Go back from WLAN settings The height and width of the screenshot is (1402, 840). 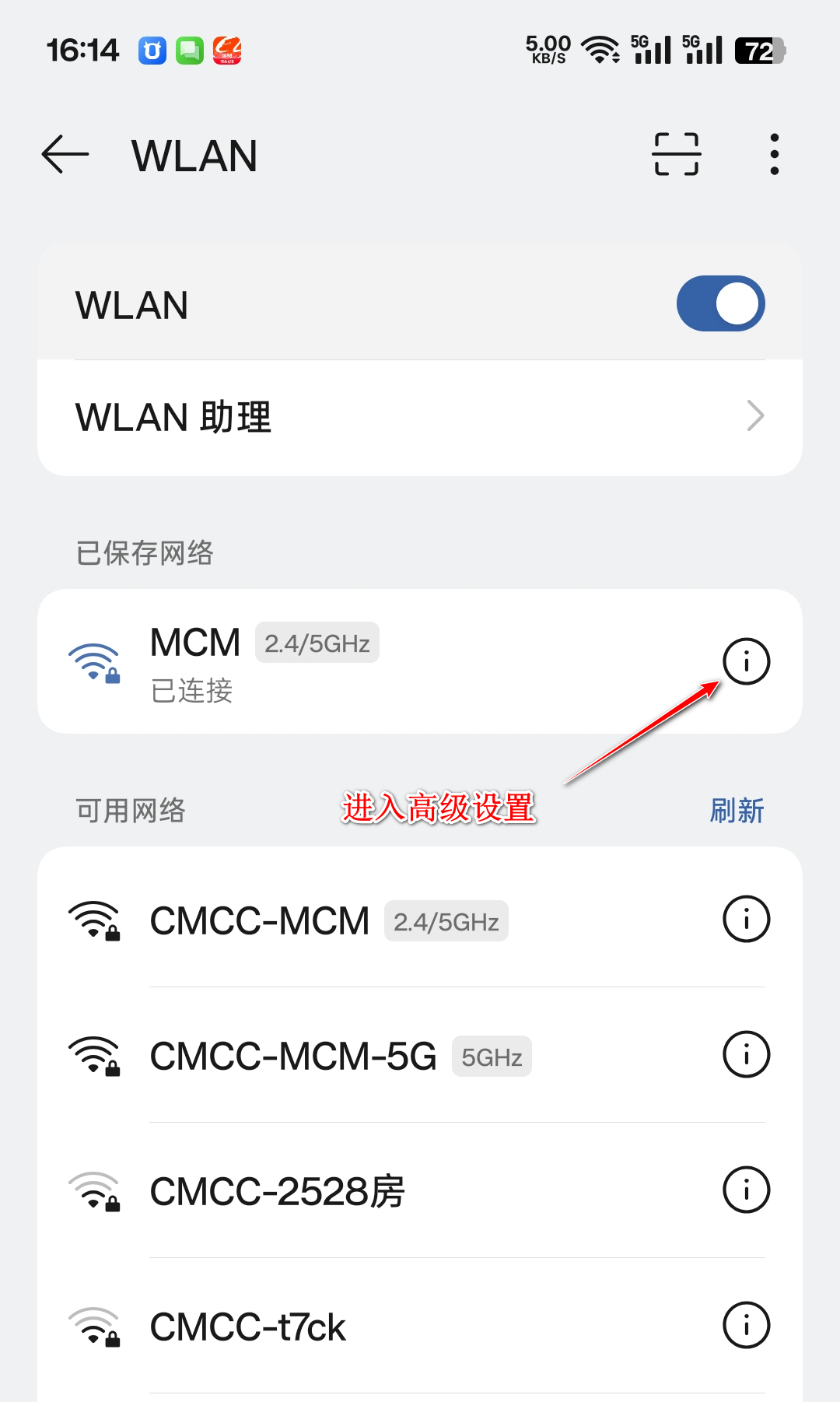(x=65, y=154)
